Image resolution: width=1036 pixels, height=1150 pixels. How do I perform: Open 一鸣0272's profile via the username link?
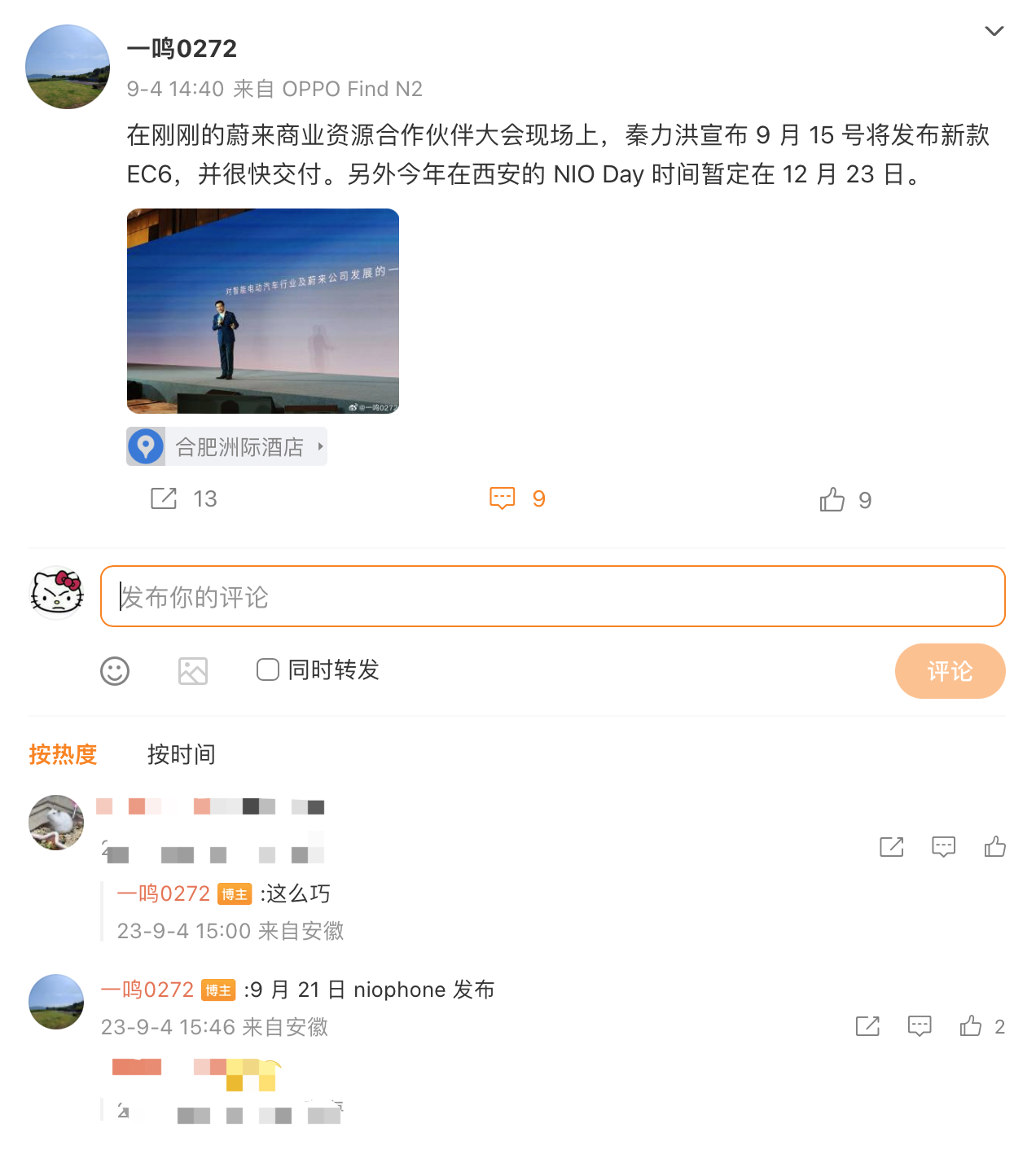pos(182,49)
